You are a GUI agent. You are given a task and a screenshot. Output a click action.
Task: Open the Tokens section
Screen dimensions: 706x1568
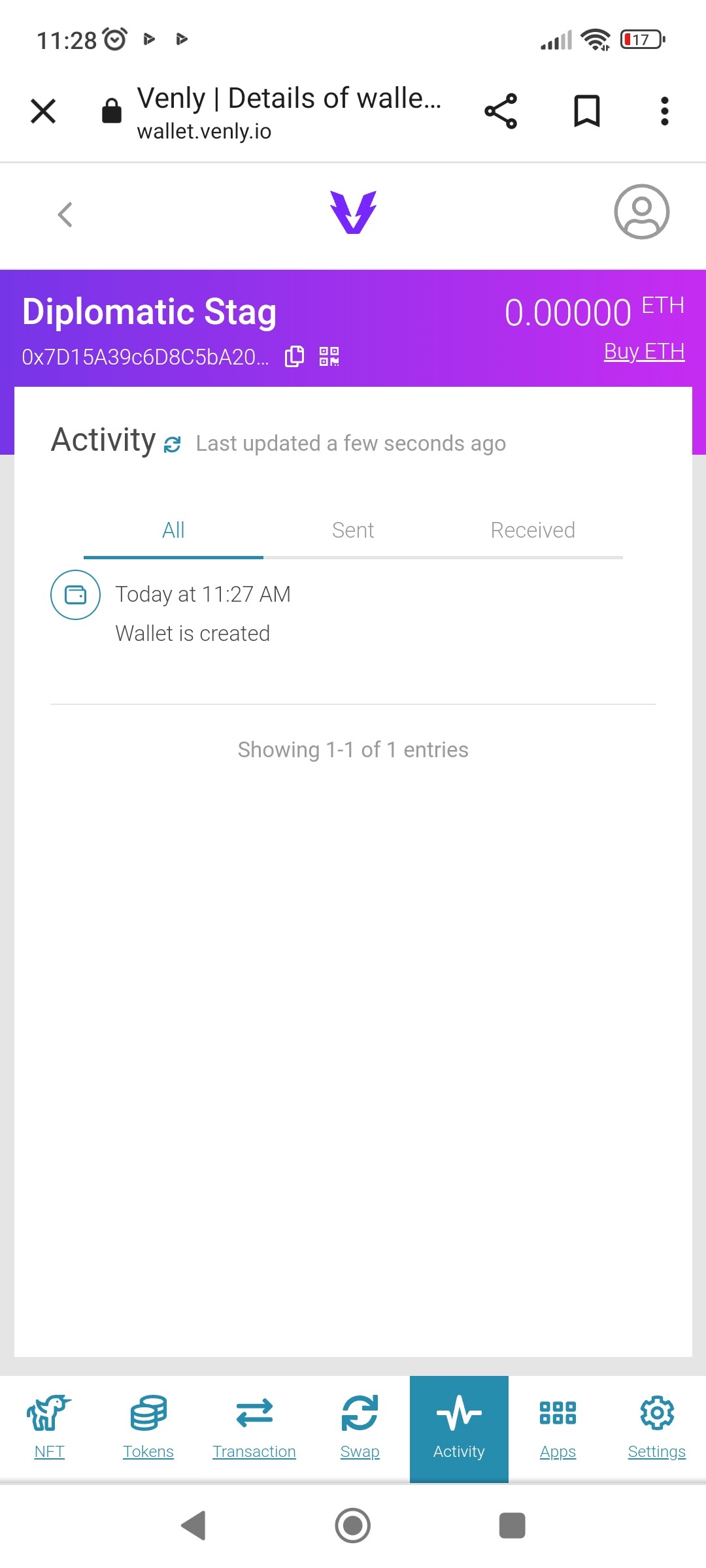[x=148, y=1428]
